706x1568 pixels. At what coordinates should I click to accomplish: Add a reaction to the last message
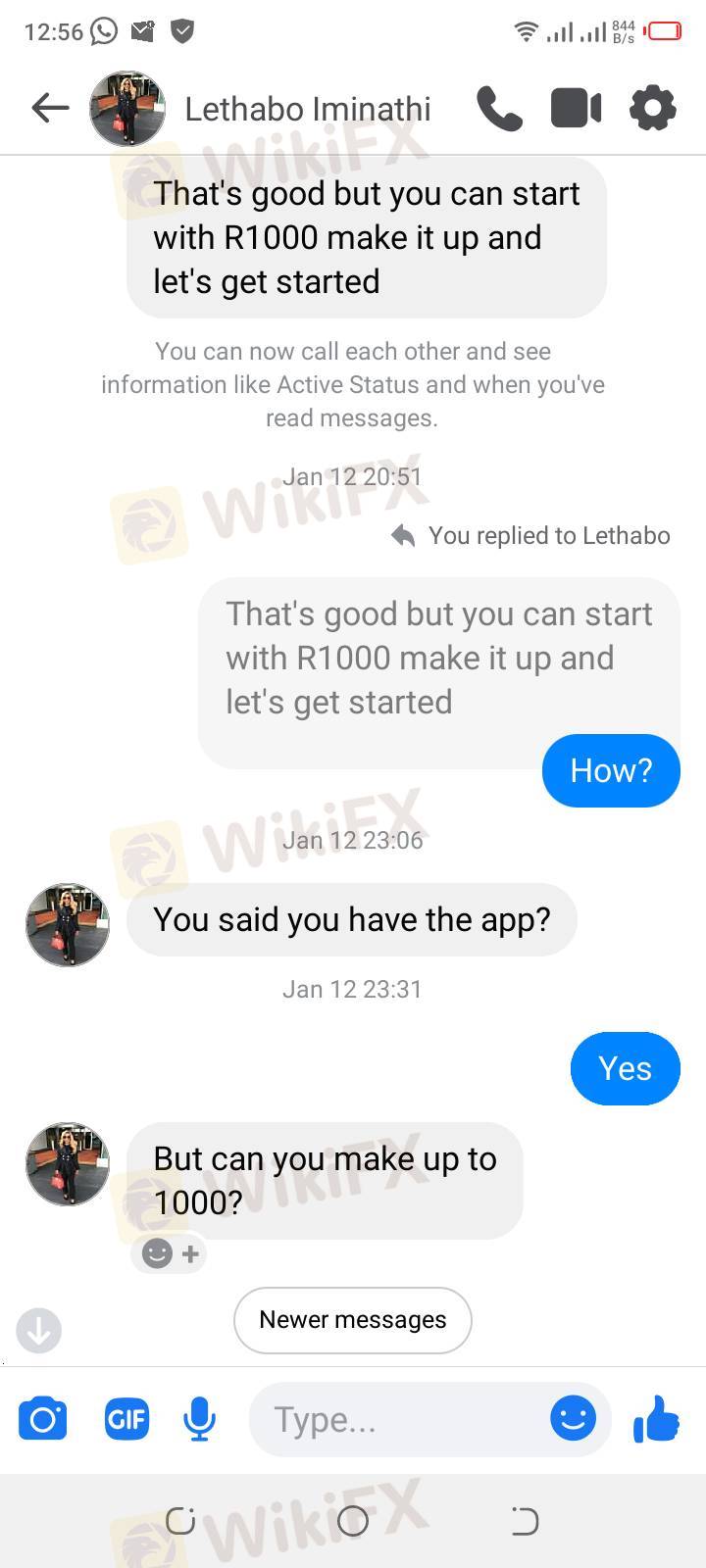pos(170,1253)
